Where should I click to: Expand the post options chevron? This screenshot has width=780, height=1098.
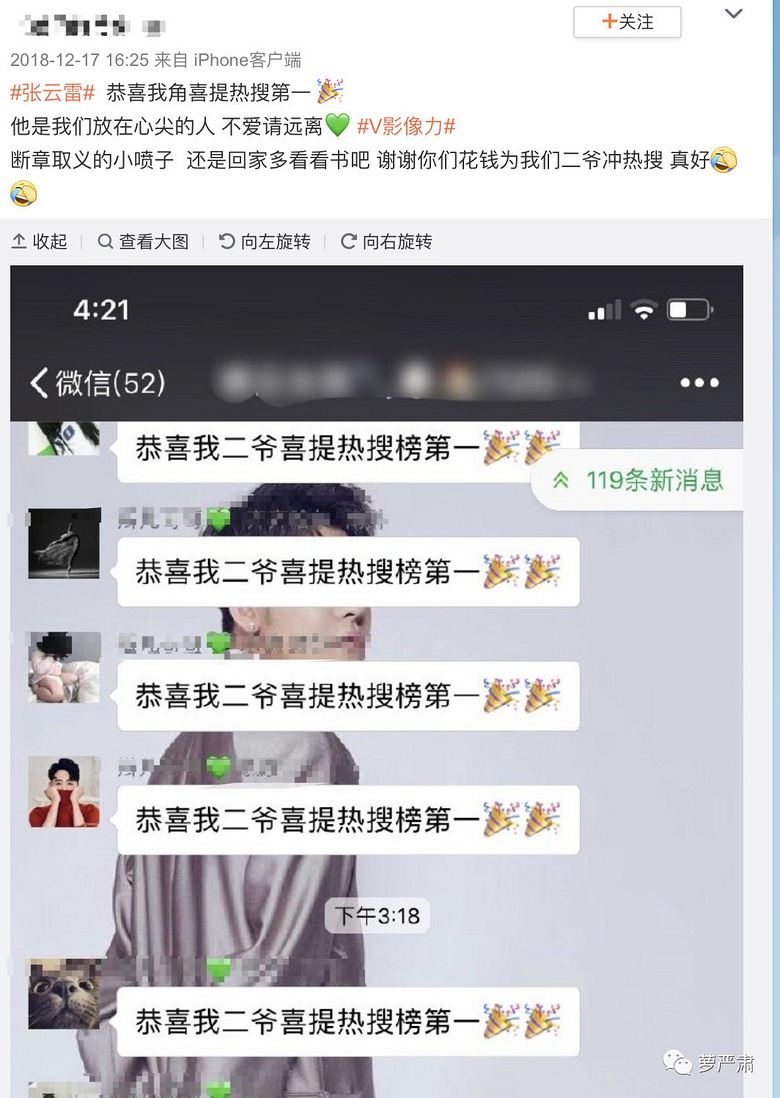734,15
